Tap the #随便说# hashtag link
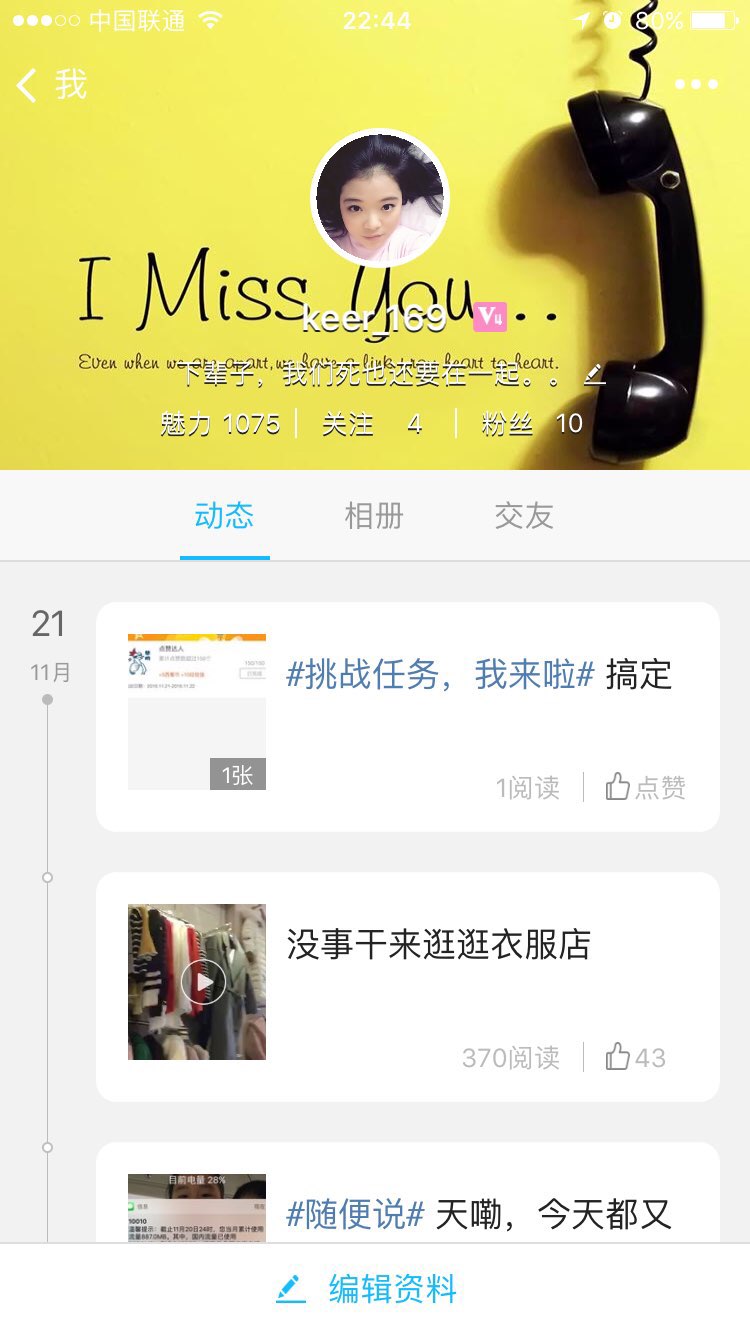 tap(355, 1215)
